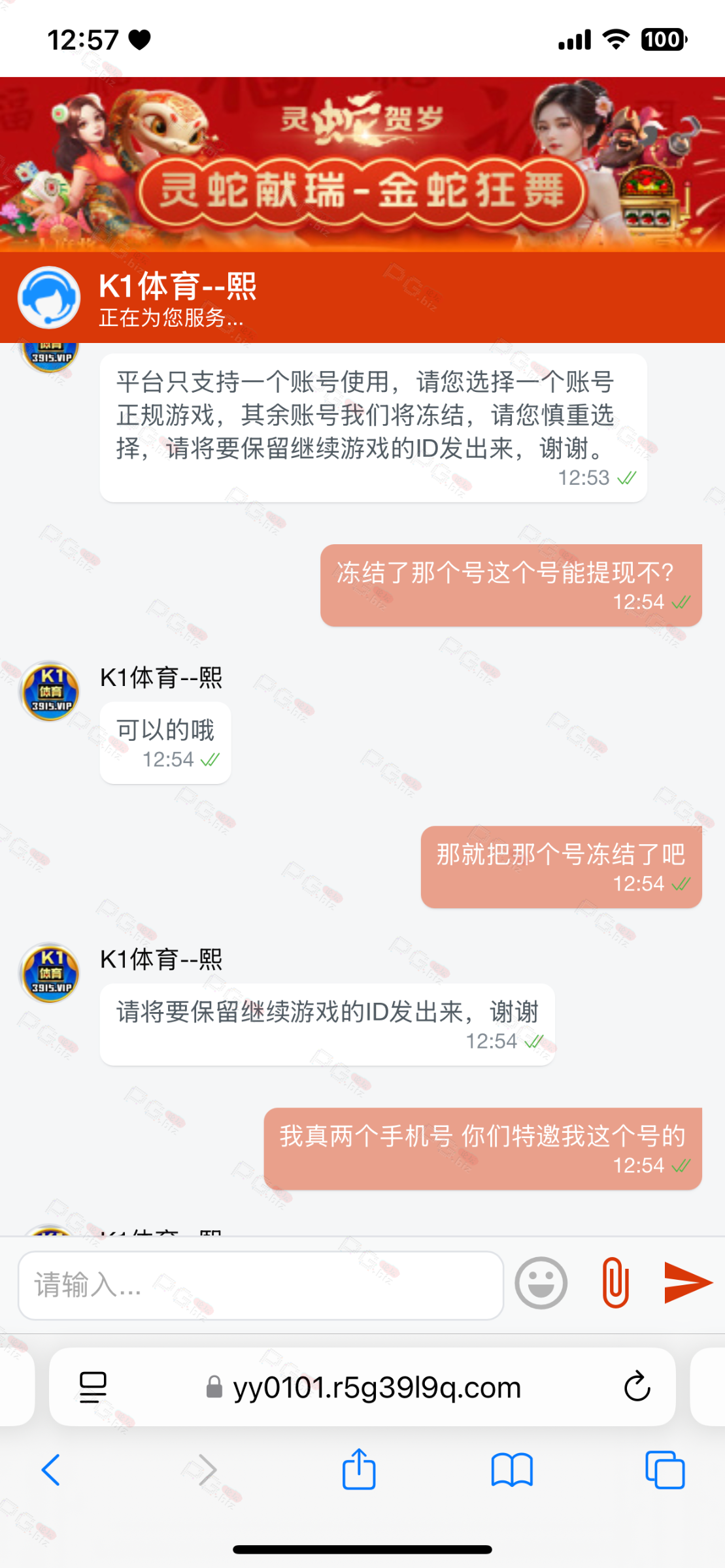Viewport: 725px width, 1568px height.
Task: Tap the 请输入 message input field
Action: point(260,1284)
